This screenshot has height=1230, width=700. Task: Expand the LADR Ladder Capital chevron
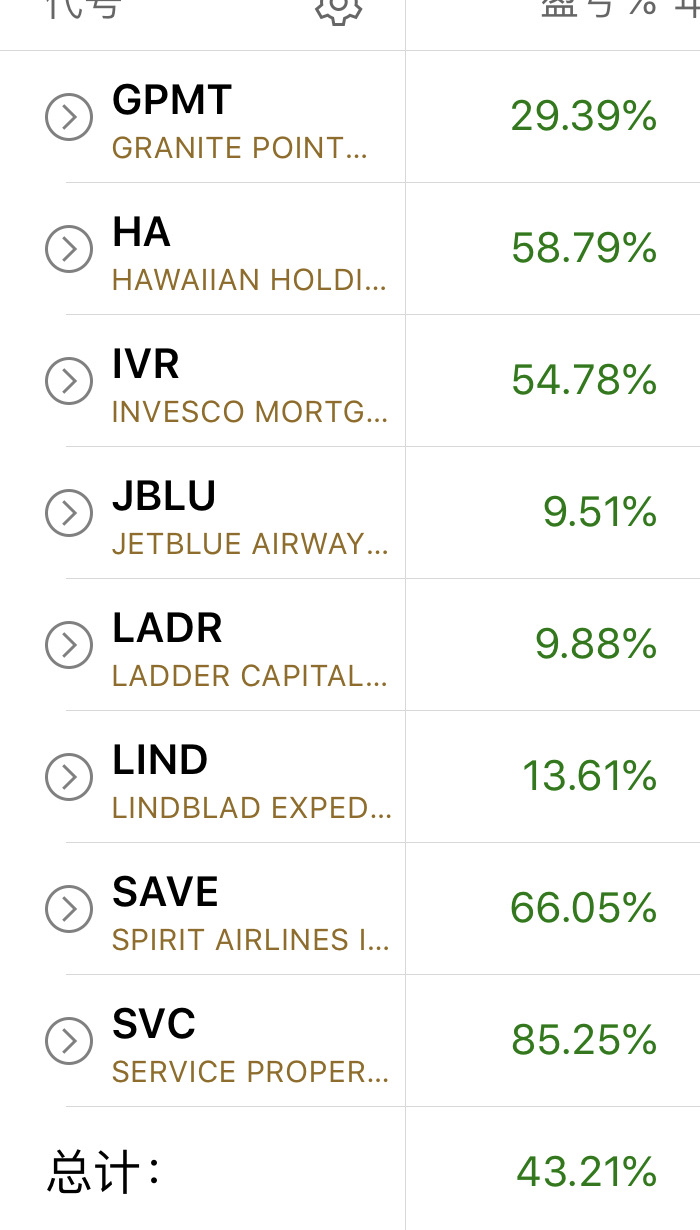pos(69,646)
